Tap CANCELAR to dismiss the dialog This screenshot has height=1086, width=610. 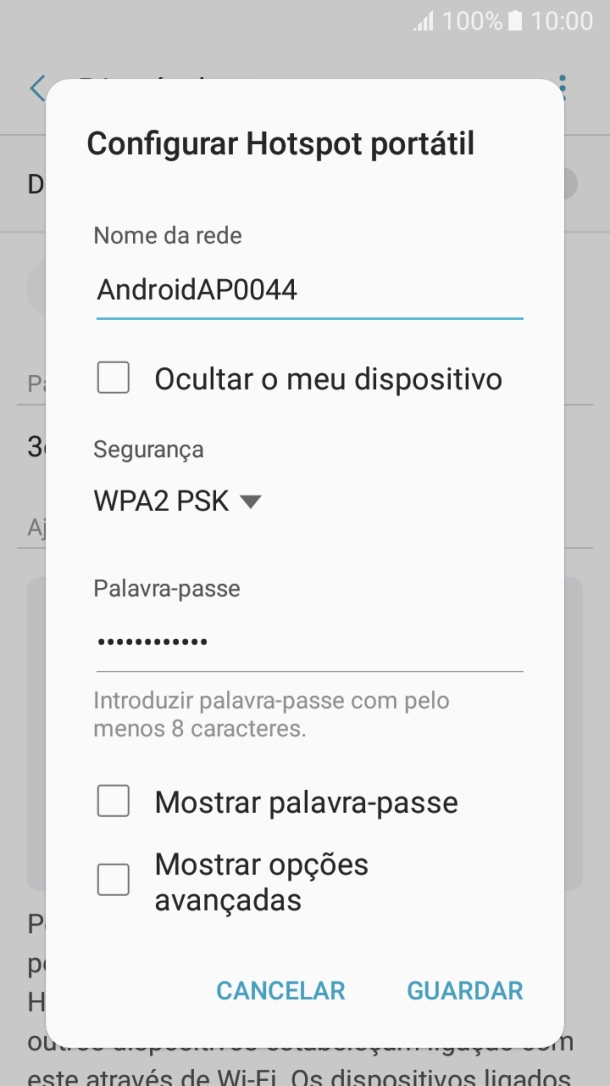click(x=281, y=990)
